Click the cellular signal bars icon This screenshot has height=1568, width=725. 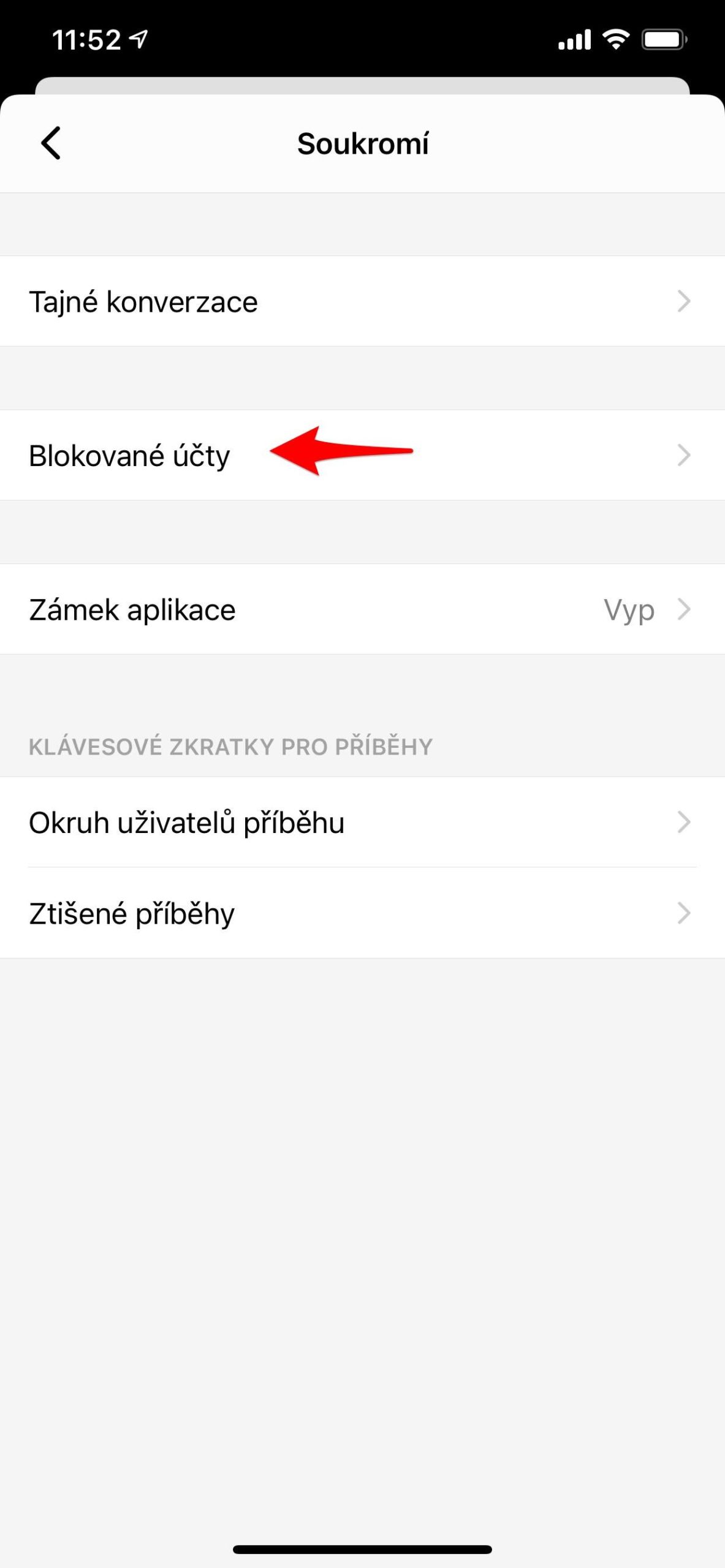[575, 38]
